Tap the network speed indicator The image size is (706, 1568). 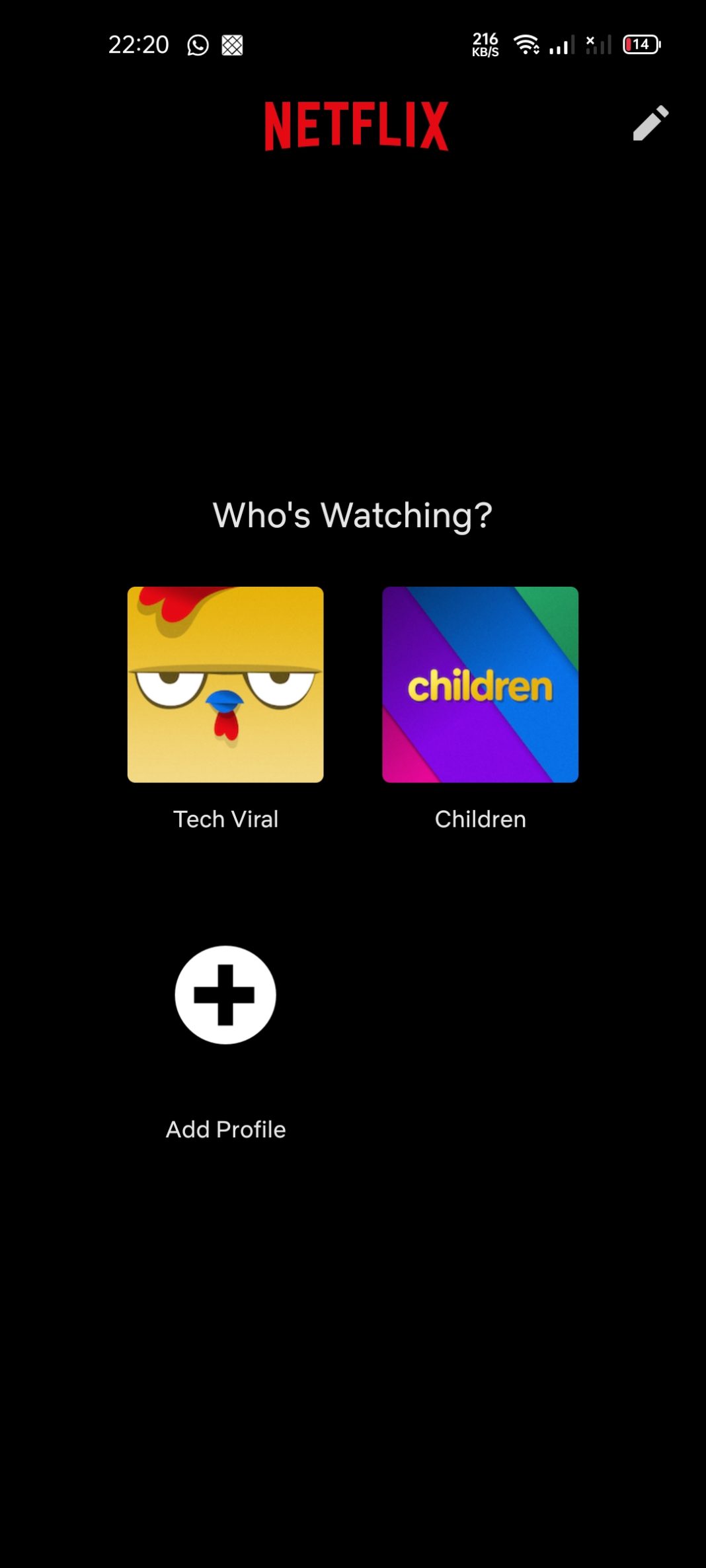point(485,45)
